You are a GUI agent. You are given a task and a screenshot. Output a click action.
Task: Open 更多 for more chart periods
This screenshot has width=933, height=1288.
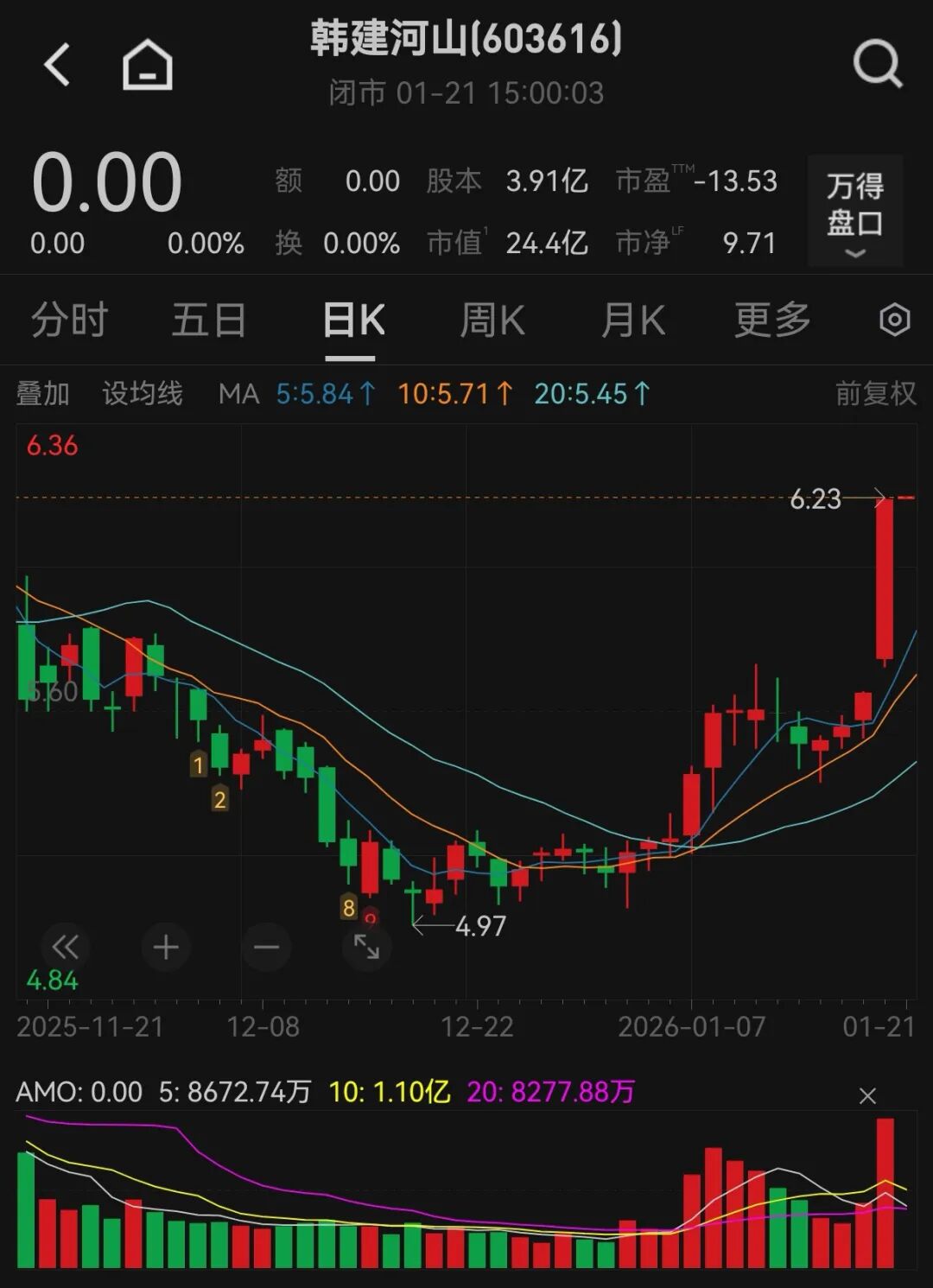[x=771, y=320]
